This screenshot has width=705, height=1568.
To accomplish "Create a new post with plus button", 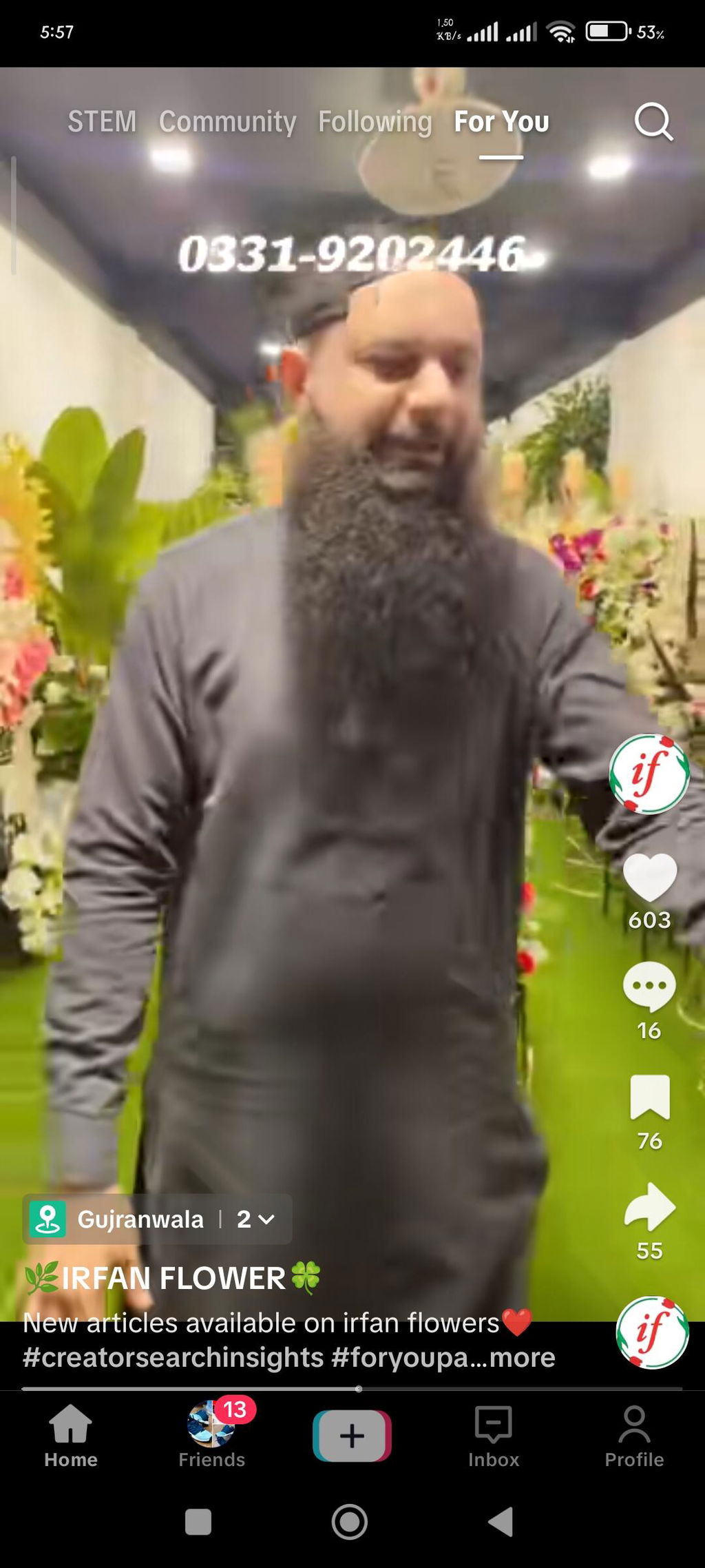I will tap(352, 1436).
